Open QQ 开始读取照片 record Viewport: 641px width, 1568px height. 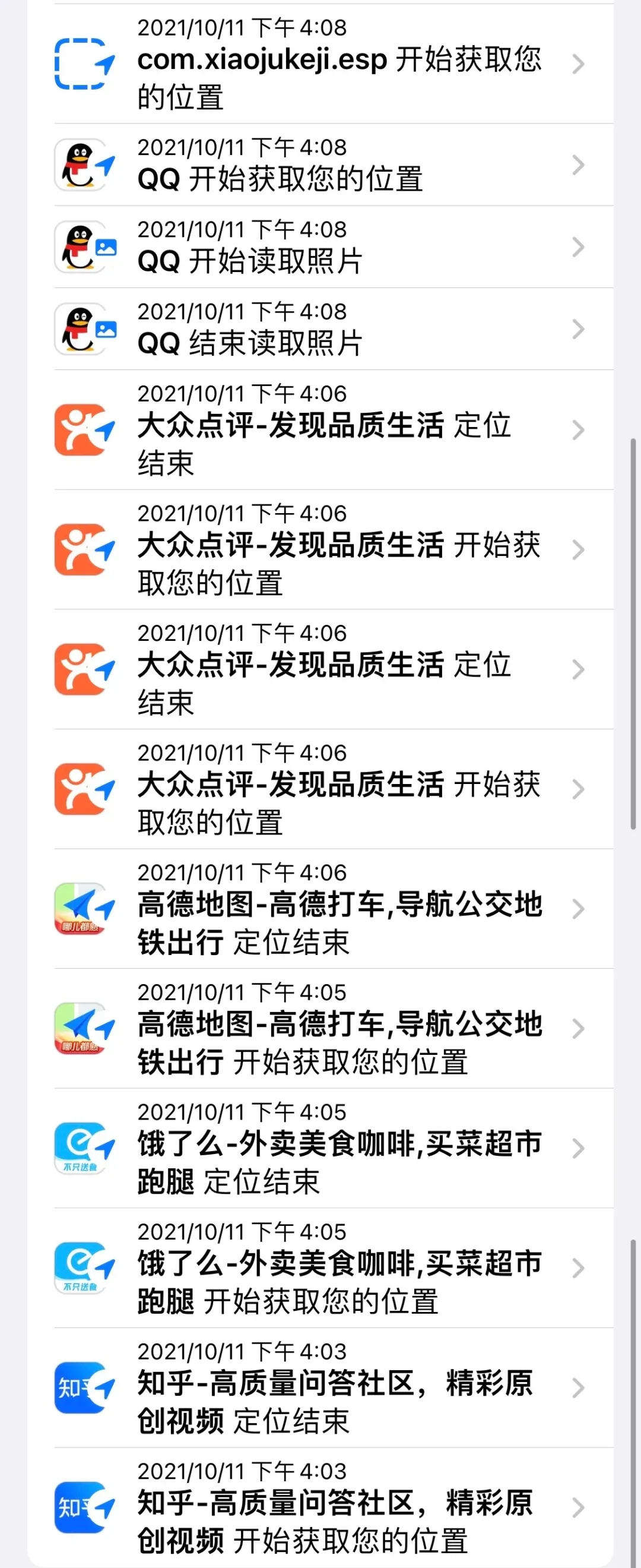339,247
